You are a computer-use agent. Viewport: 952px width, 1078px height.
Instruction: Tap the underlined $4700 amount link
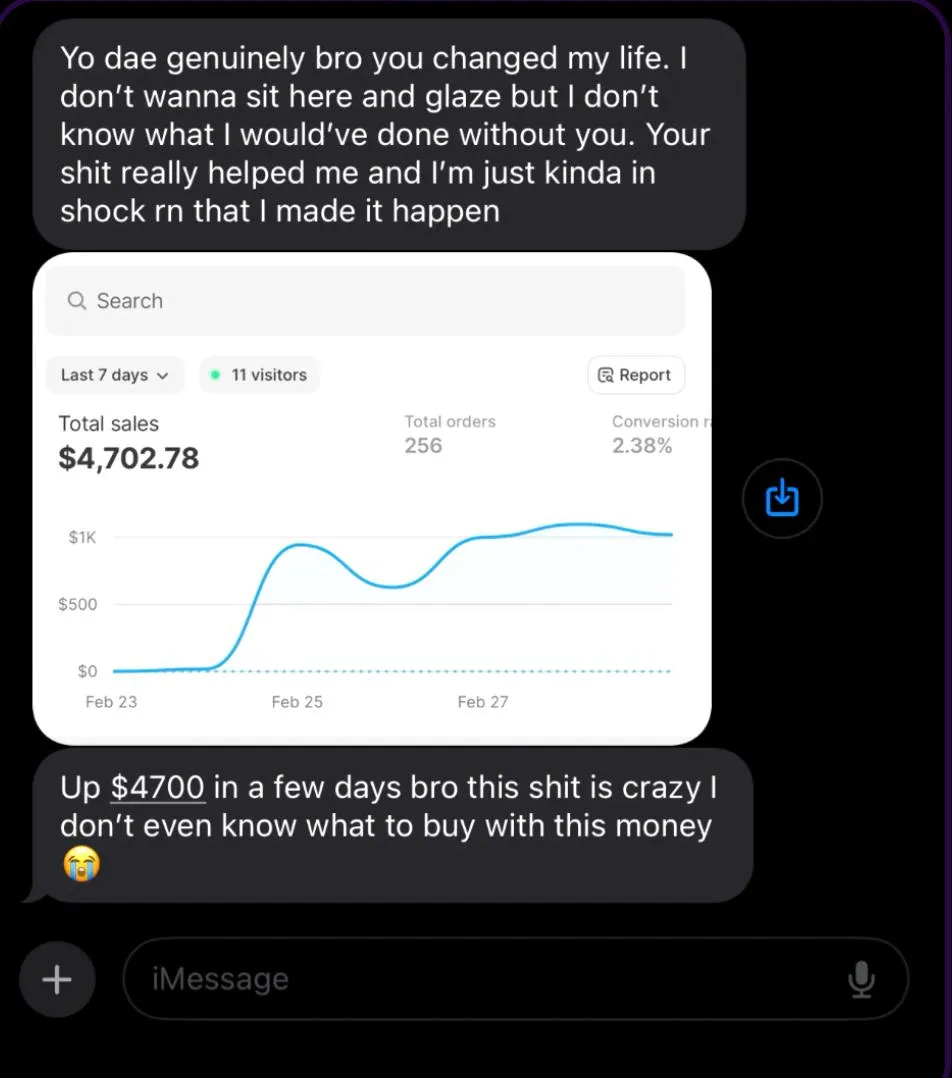click(x=158, y=788)
